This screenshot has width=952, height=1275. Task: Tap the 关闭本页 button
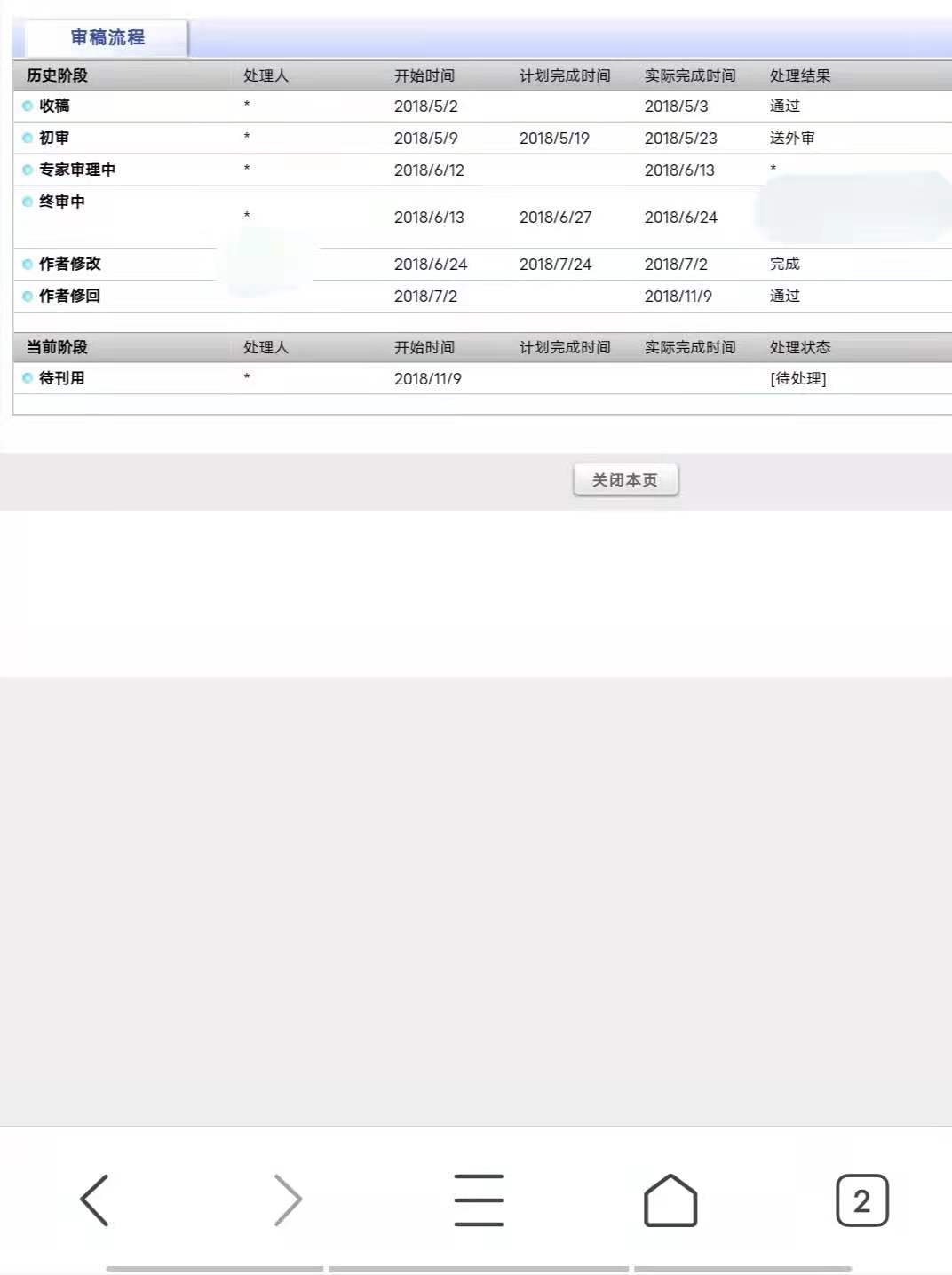point(625,479)
